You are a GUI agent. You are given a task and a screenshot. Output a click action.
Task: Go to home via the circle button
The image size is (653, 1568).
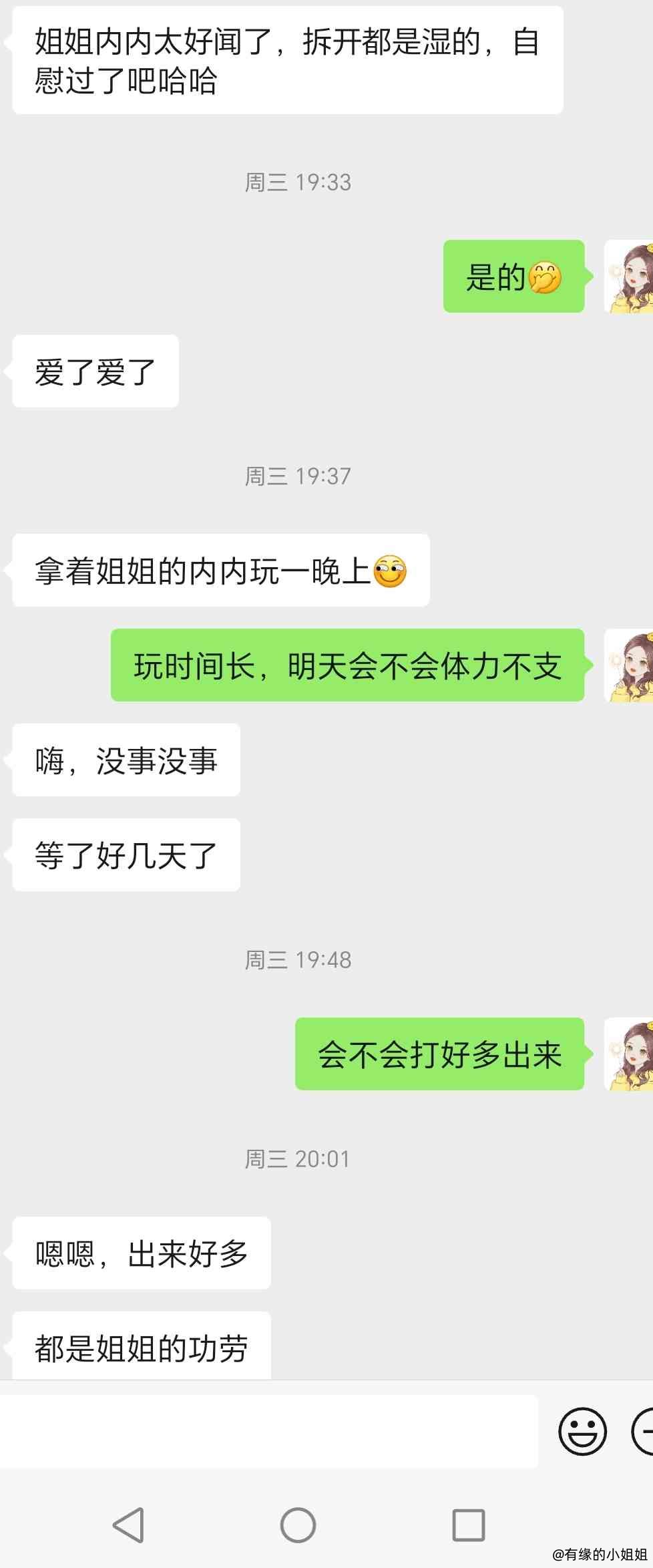(x=298, y=1525)
